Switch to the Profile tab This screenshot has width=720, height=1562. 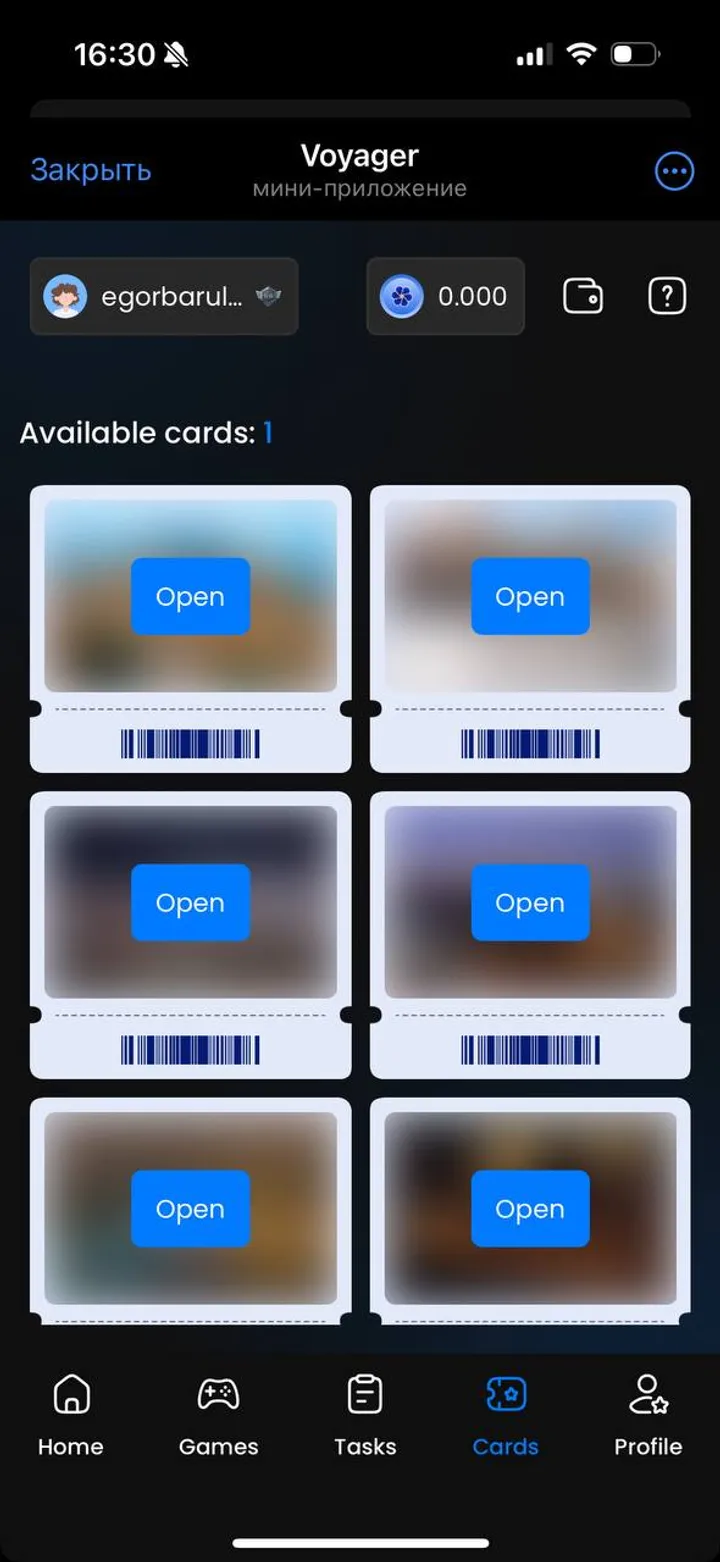648,1414
